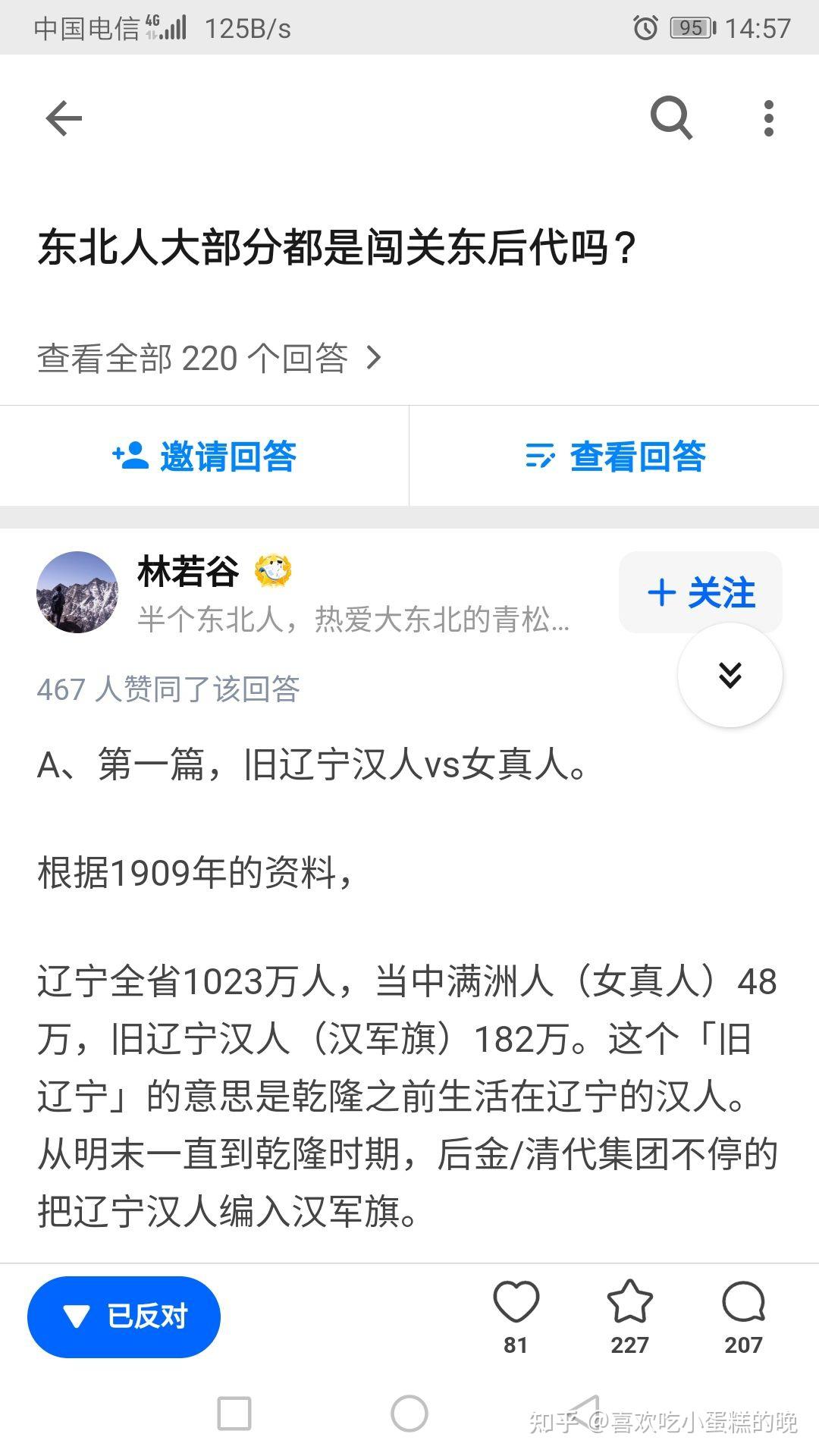This screenshot has height=1456, width=819.
Task: Like the answer with the heart icon
Action: tap(516, 1316)
